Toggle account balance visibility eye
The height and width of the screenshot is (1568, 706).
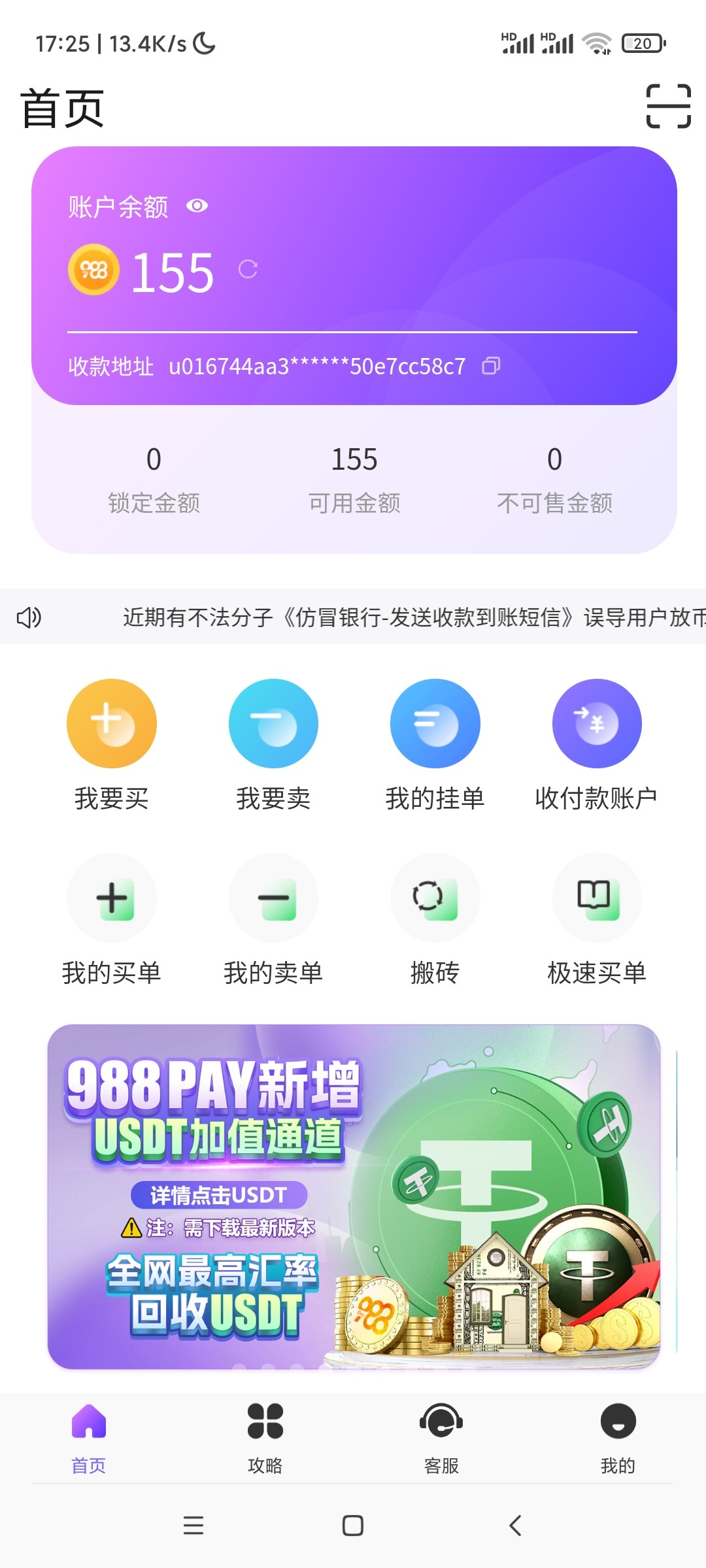197,206
